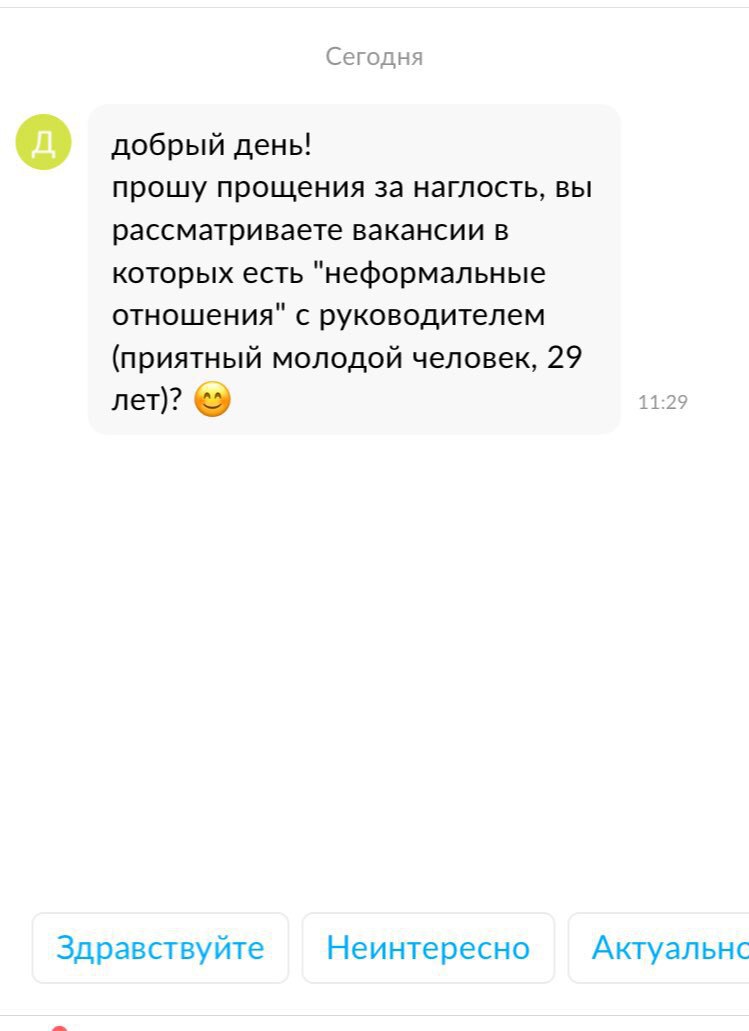Choose the Неинтересно quick reply
The height and width of the screenshot is (1031, 749).
(x=428, y=947)
